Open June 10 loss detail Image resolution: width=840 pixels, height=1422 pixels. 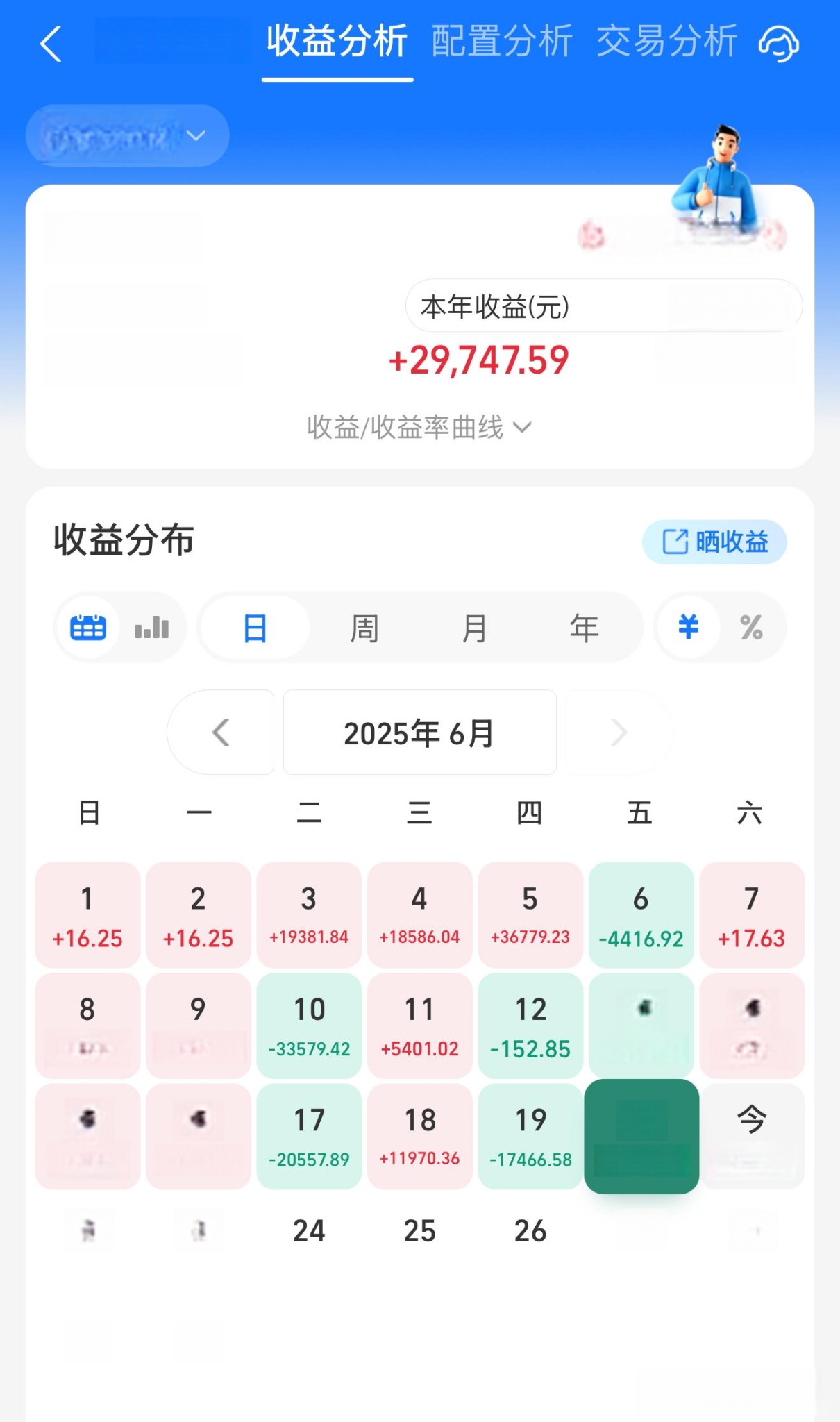tap(309, 1026)
